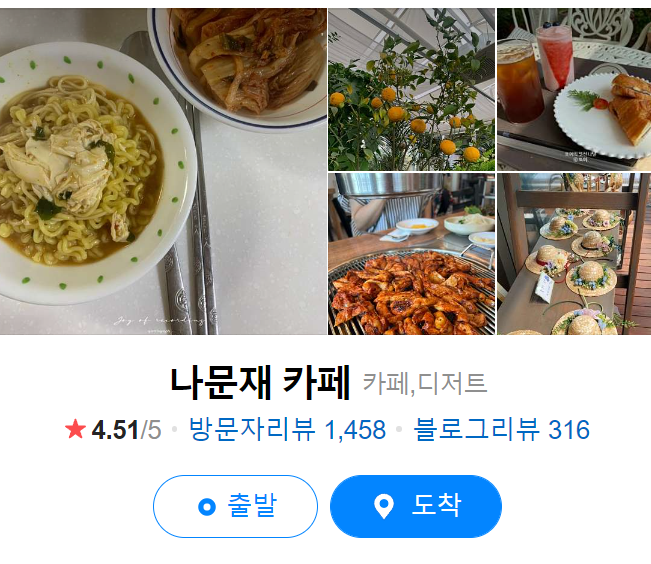Open the straw hats display photo
The height and width of the screenshot is (564, 651).
pyautogui.click(x=573, y=254)
